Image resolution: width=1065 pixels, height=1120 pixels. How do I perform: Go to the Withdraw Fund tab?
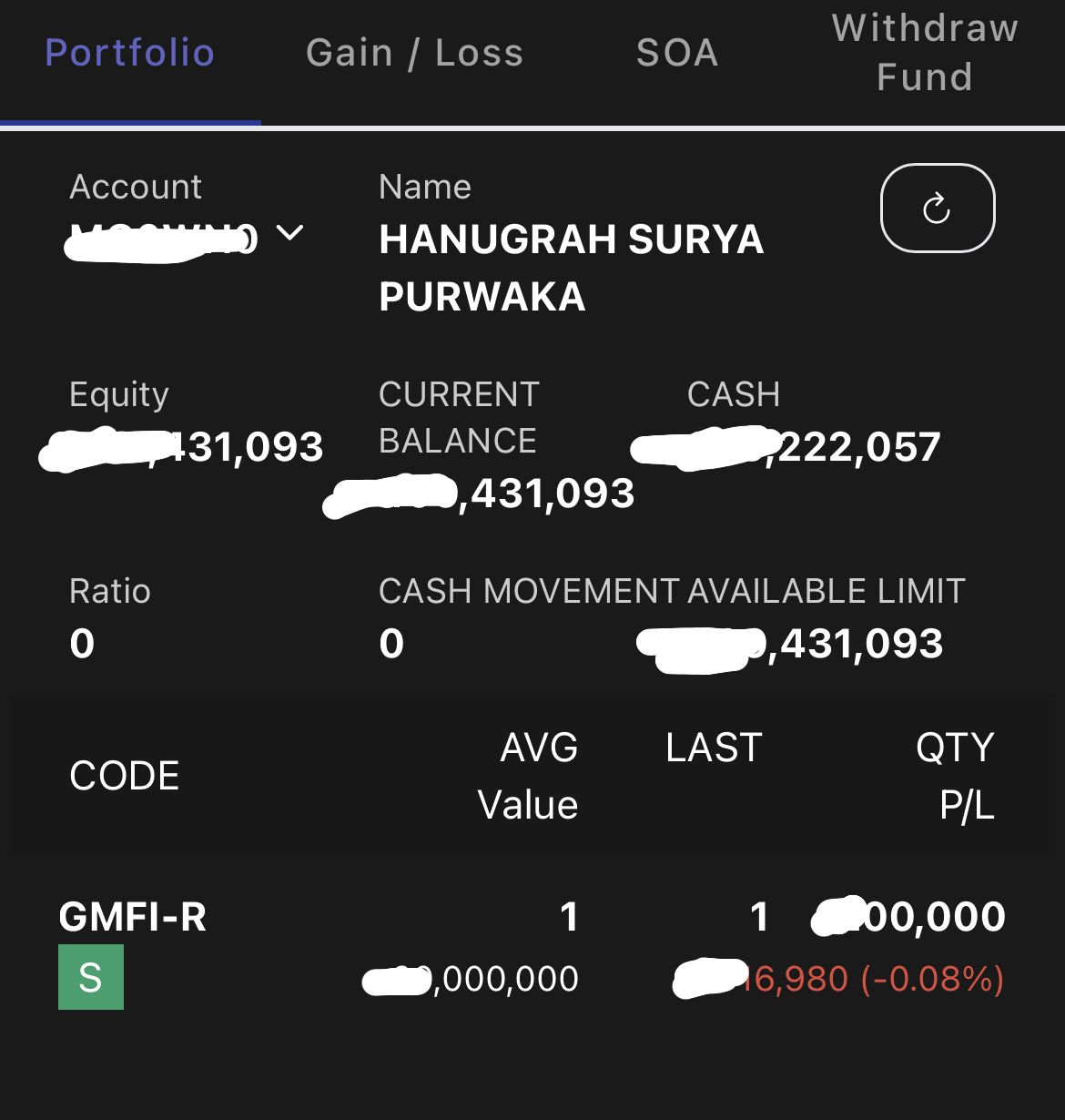925,53
